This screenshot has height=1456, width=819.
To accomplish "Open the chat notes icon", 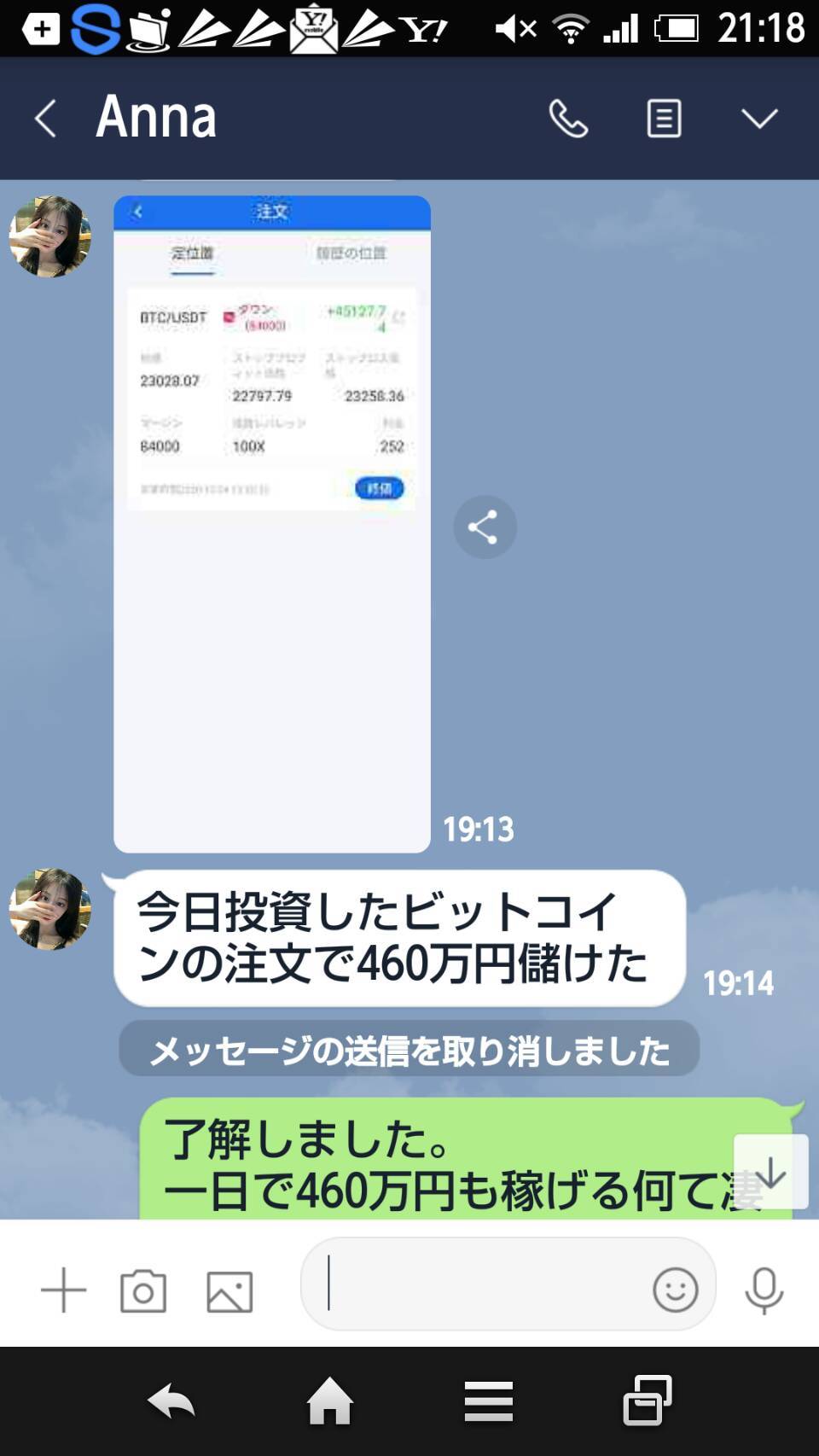I will pos(664,118).
